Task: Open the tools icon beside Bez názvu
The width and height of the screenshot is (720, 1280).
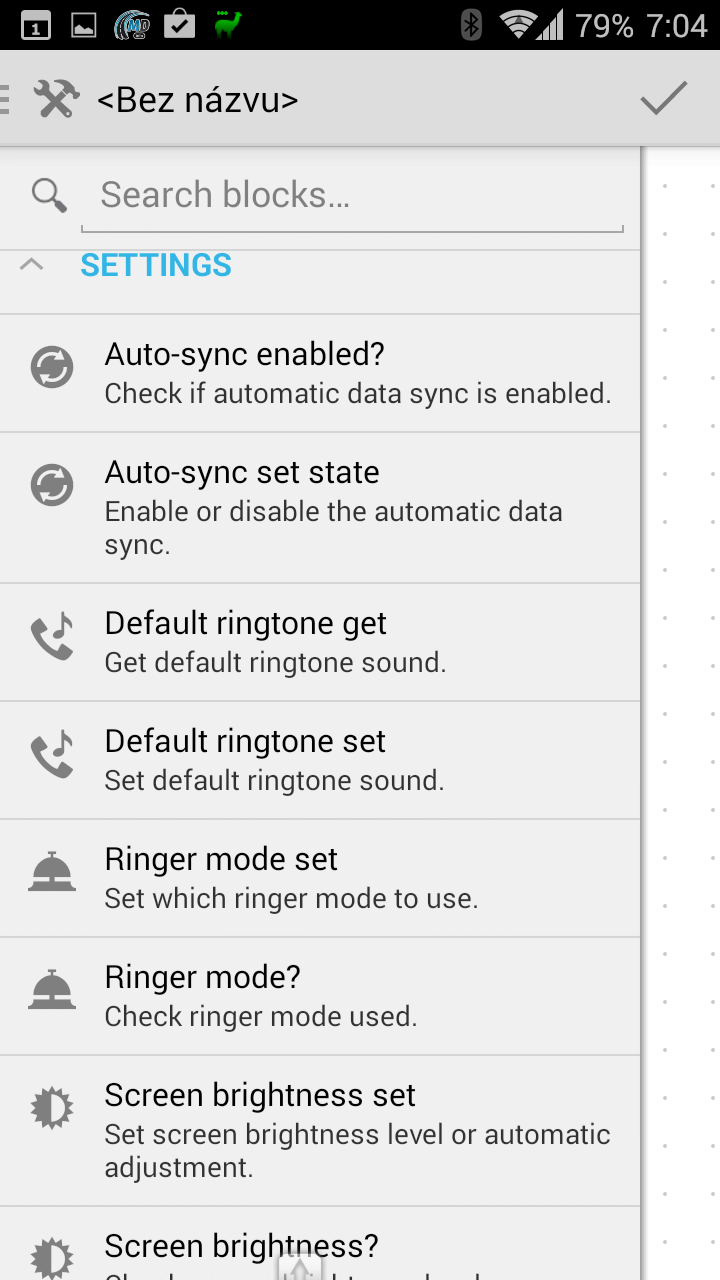Action: coord(56,99)
